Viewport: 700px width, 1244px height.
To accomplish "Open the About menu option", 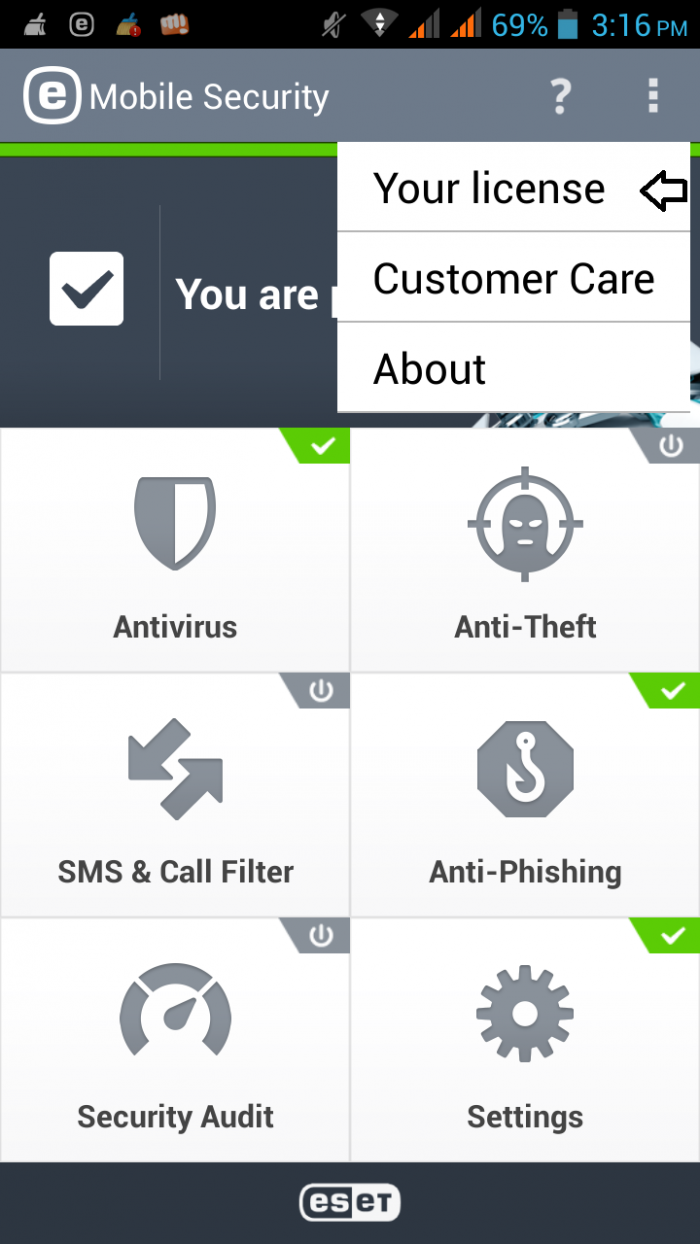I will (x=430, y=369).
